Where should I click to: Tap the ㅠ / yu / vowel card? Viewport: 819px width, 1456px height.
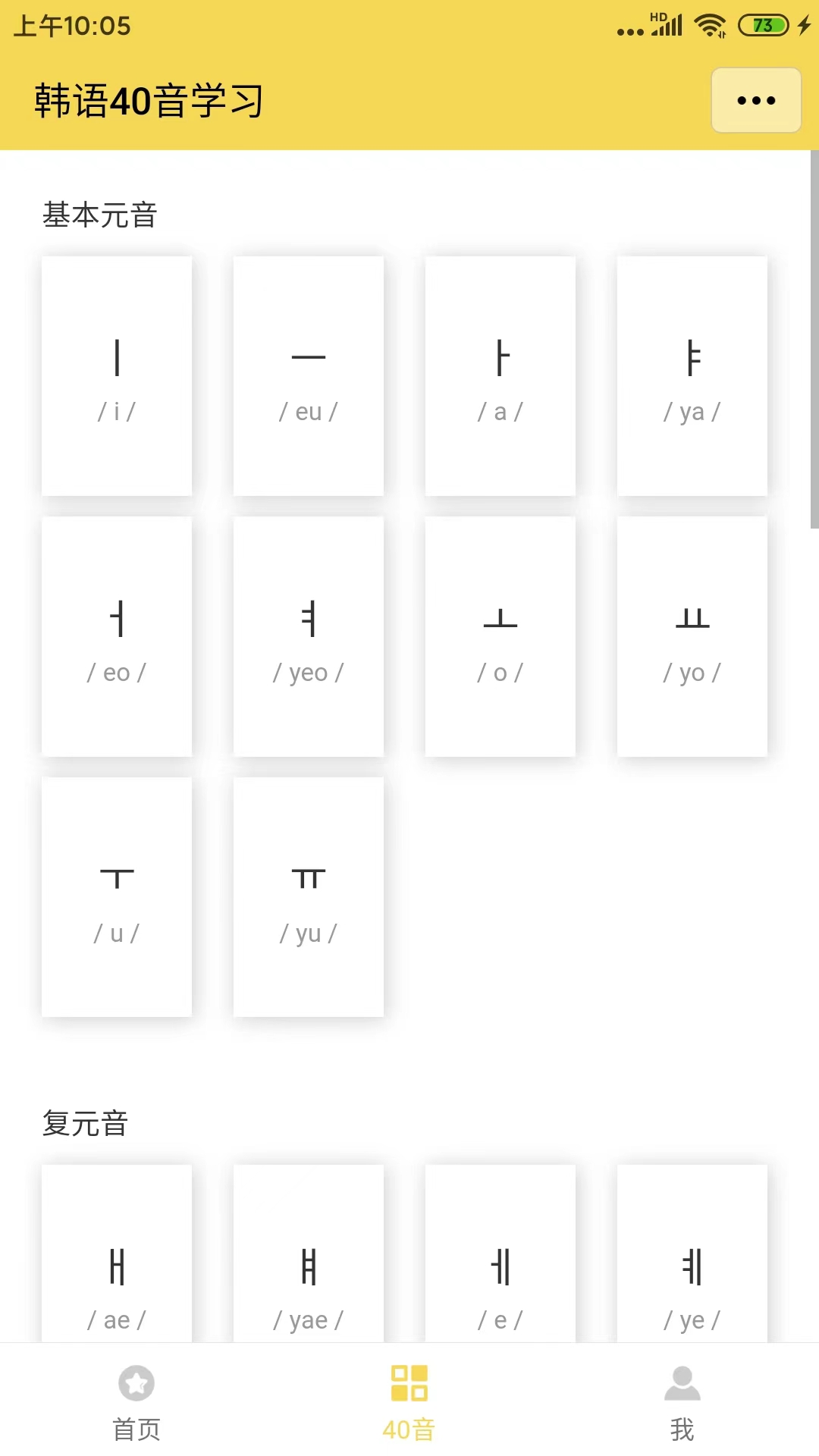(x=309, y=897)
